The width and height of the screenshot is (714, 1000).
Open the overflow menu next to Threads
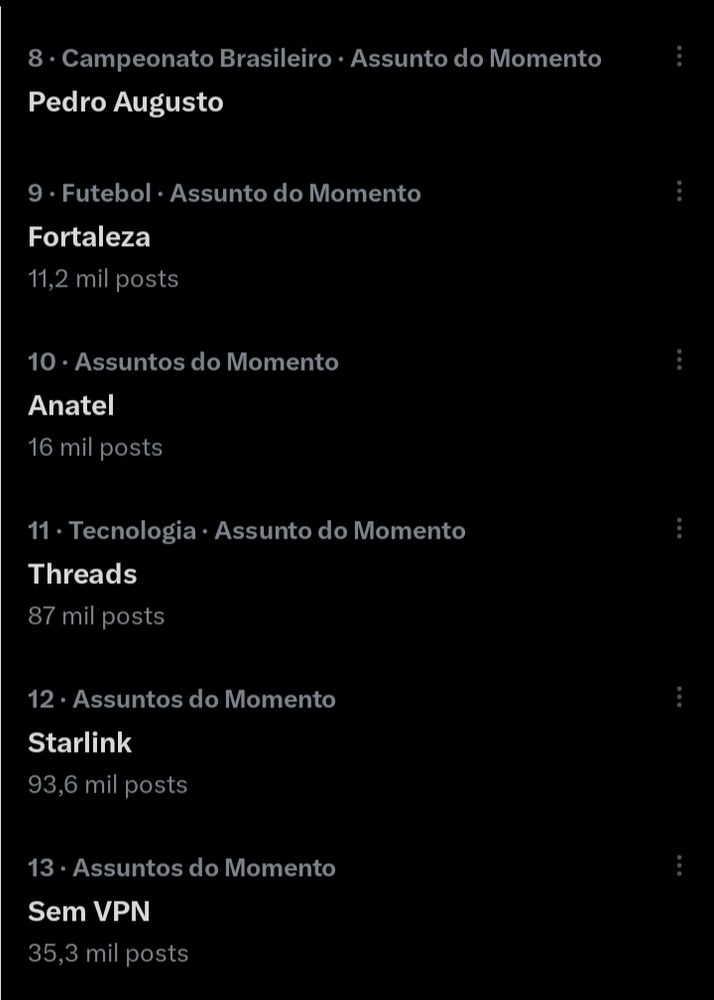click(679, 529)
